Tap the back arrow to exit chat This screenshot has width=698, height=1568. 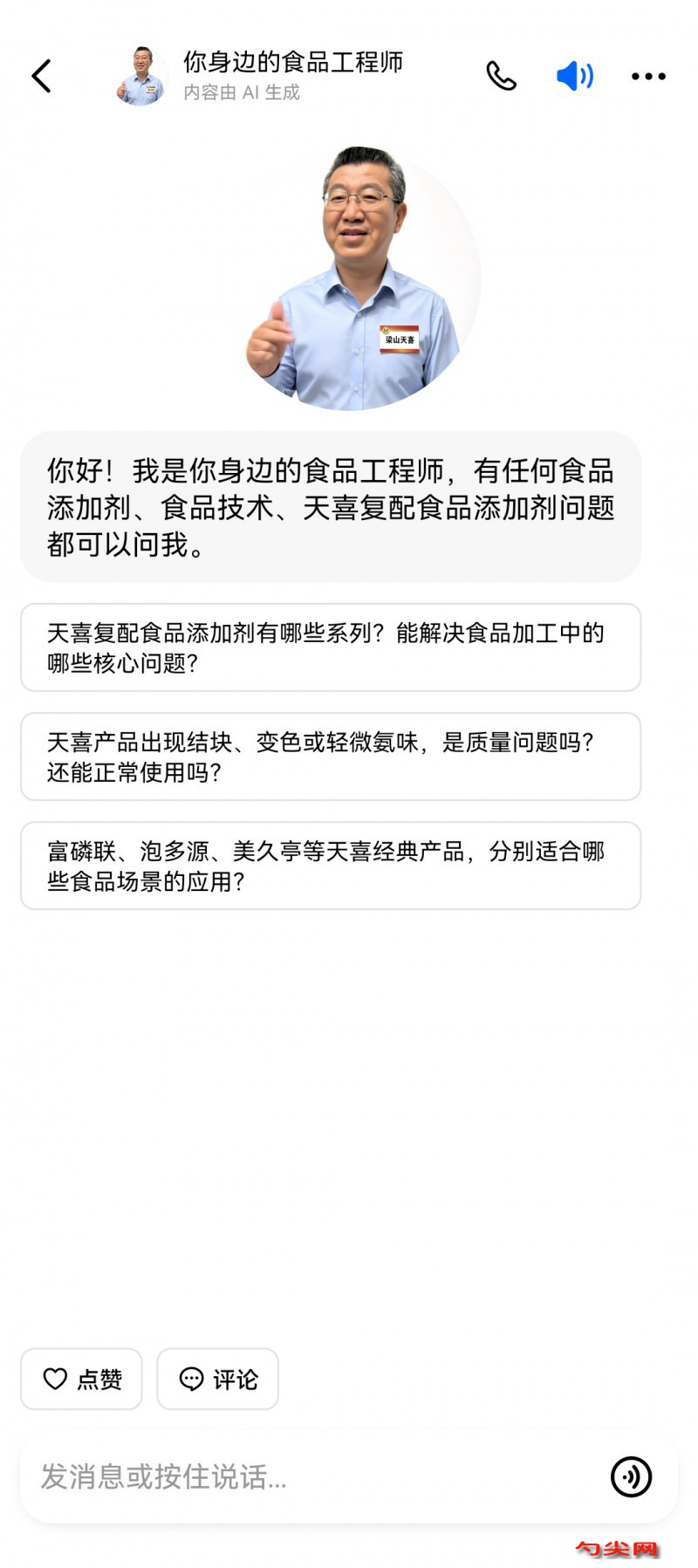tap(41, 76)
